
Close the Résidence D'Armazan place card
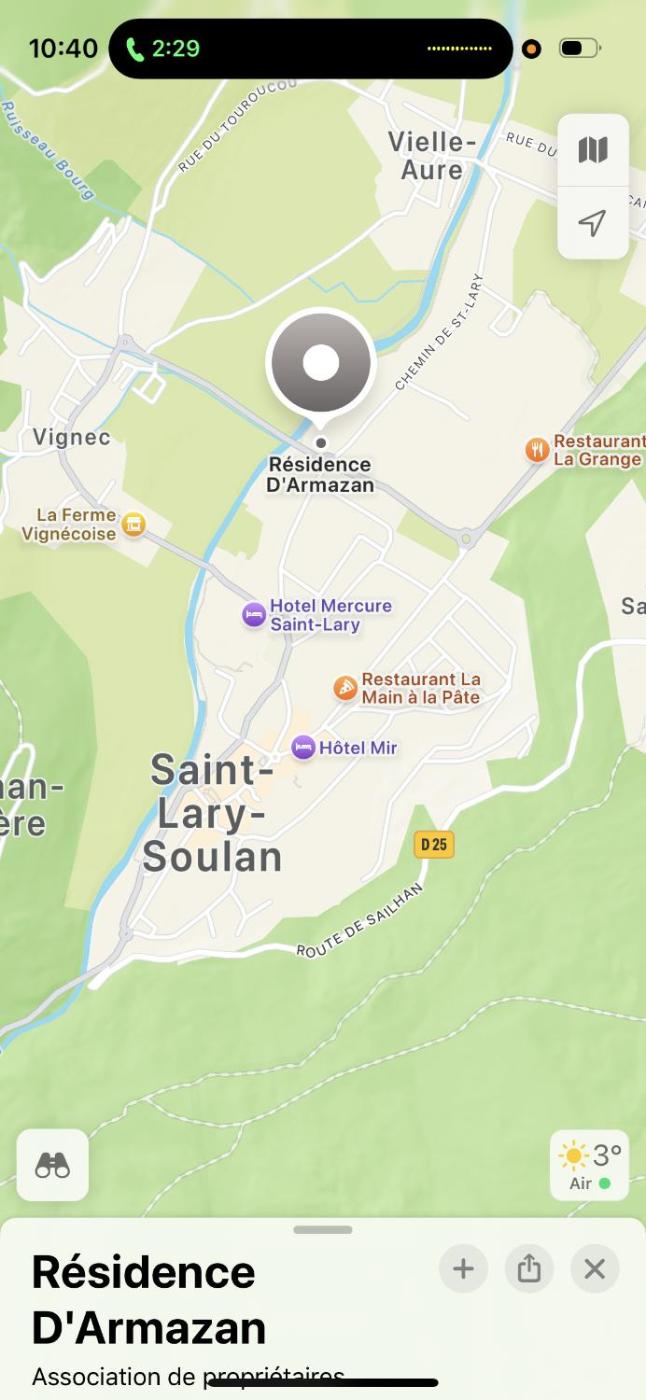[x=595, y=1269]
